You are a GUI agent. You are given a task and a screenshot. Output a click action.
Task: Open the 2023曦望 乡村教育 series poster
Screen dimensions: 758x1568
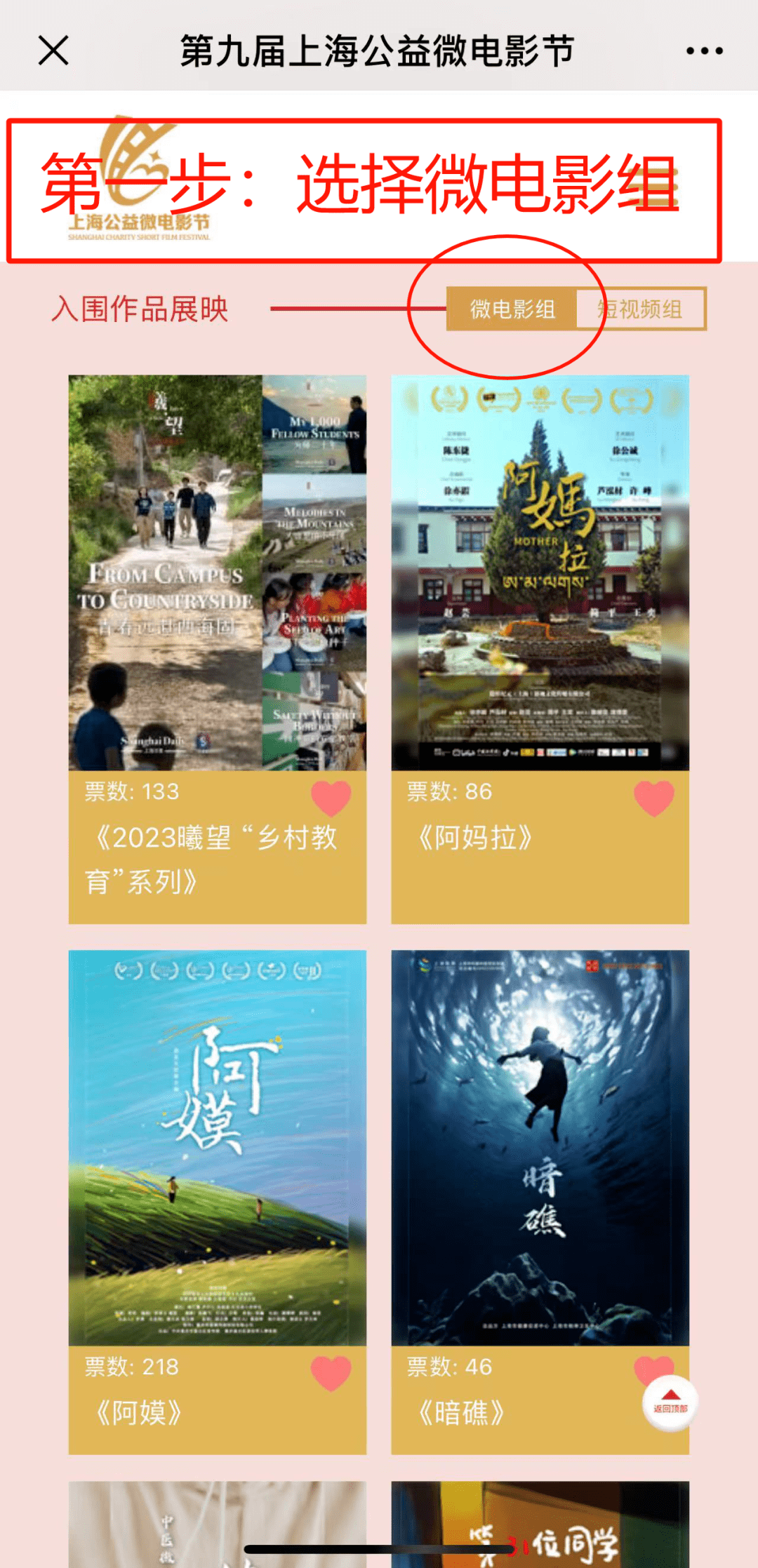218,572
